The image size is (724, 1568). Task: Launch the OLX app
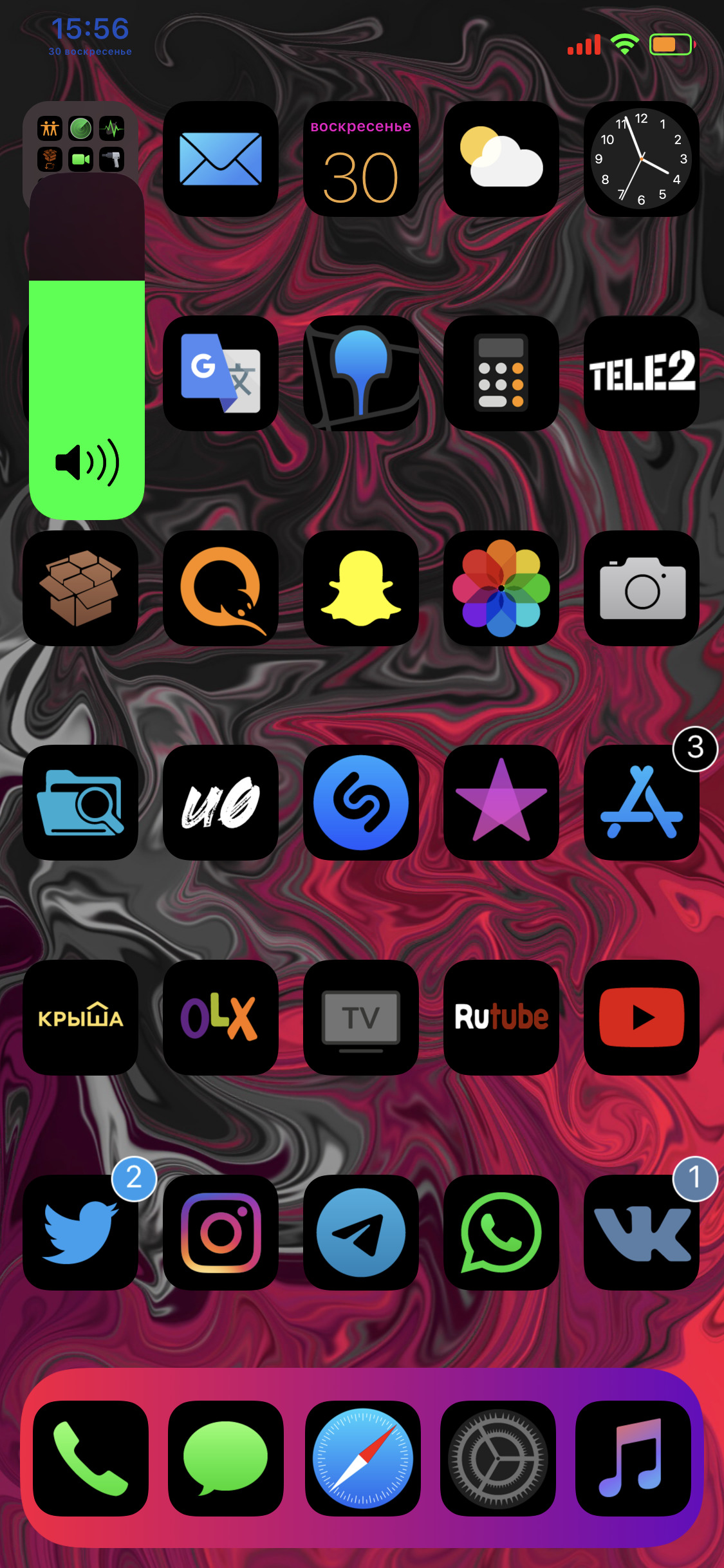[220, 1017]
